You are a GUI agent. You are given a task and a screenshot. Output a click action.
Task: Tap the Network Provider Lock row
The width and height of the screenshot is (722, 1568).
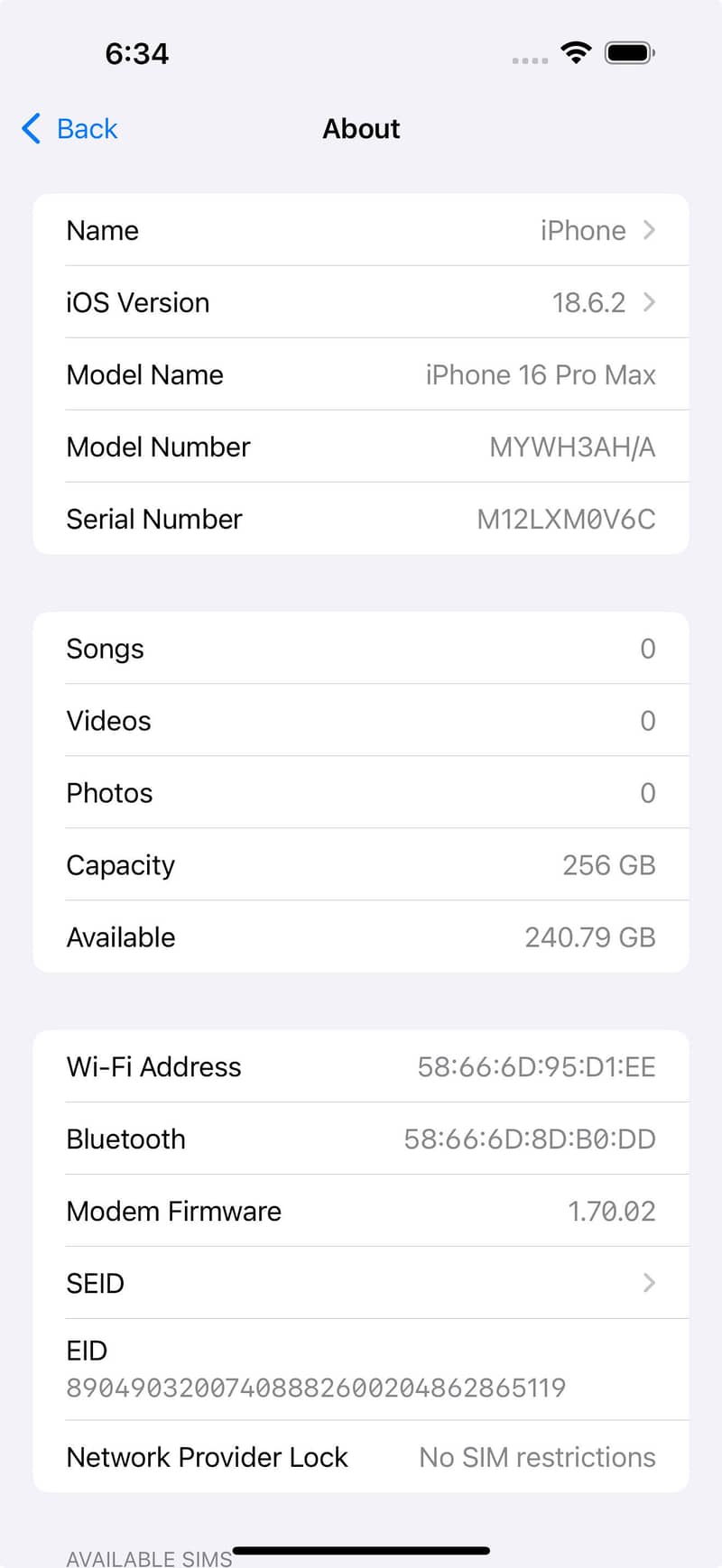point(361,1457)
